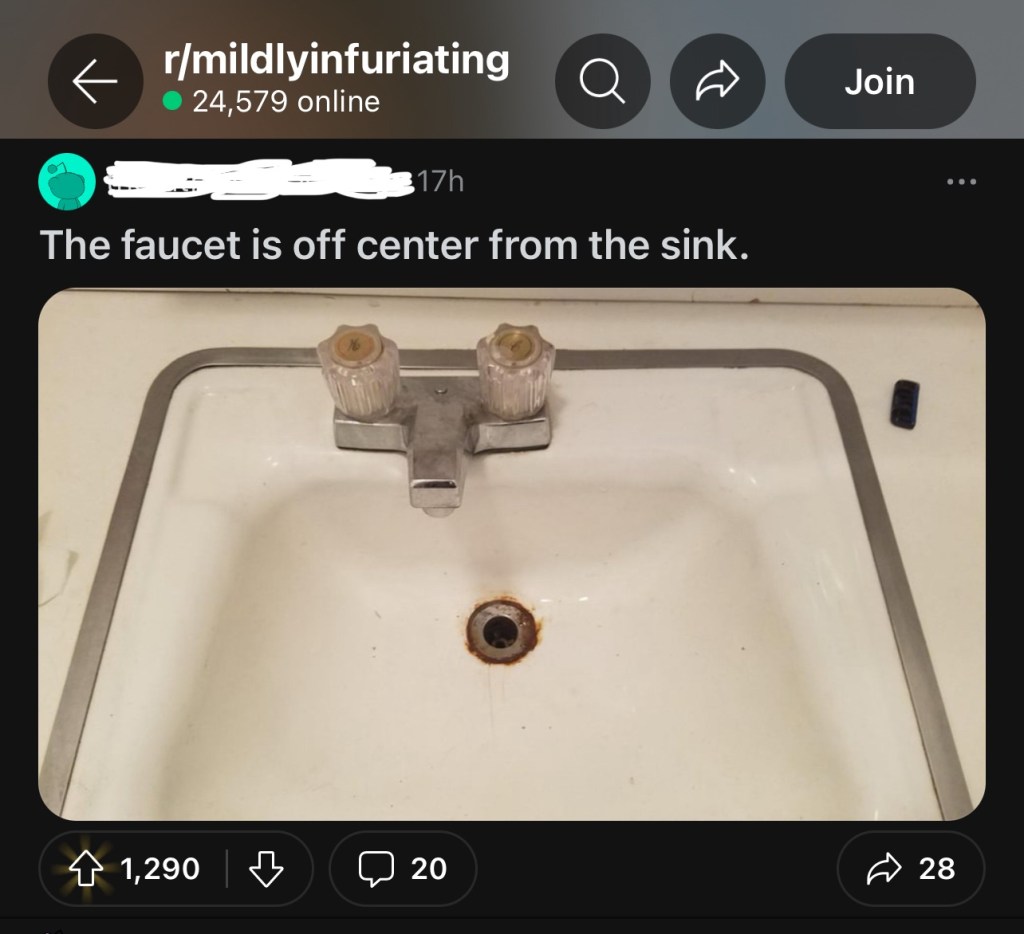This screenshot has height=934, width=1024.
Task: Go back using the arrow button
Action: click(95, 82)
